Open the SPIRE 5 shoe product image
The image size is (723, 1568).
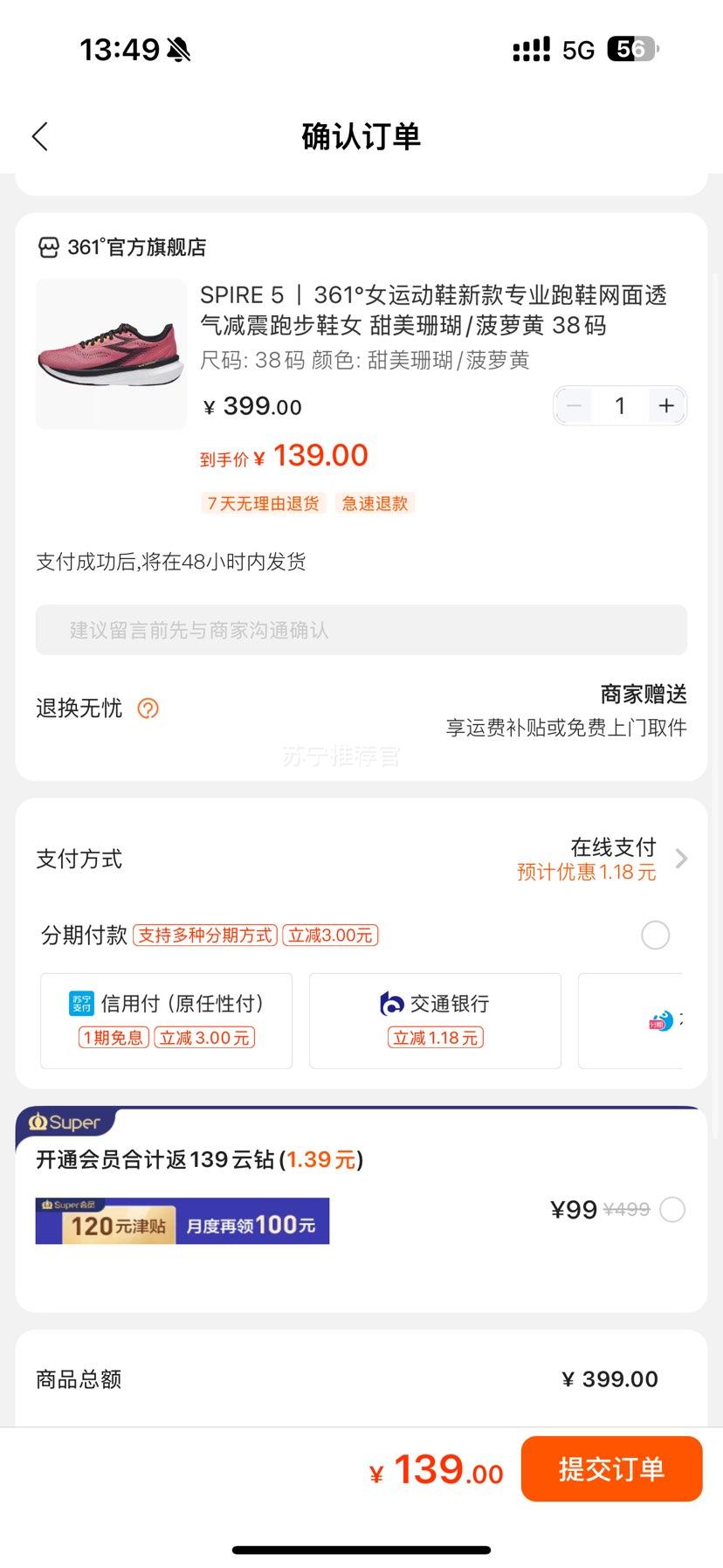(x=111, y=354)
